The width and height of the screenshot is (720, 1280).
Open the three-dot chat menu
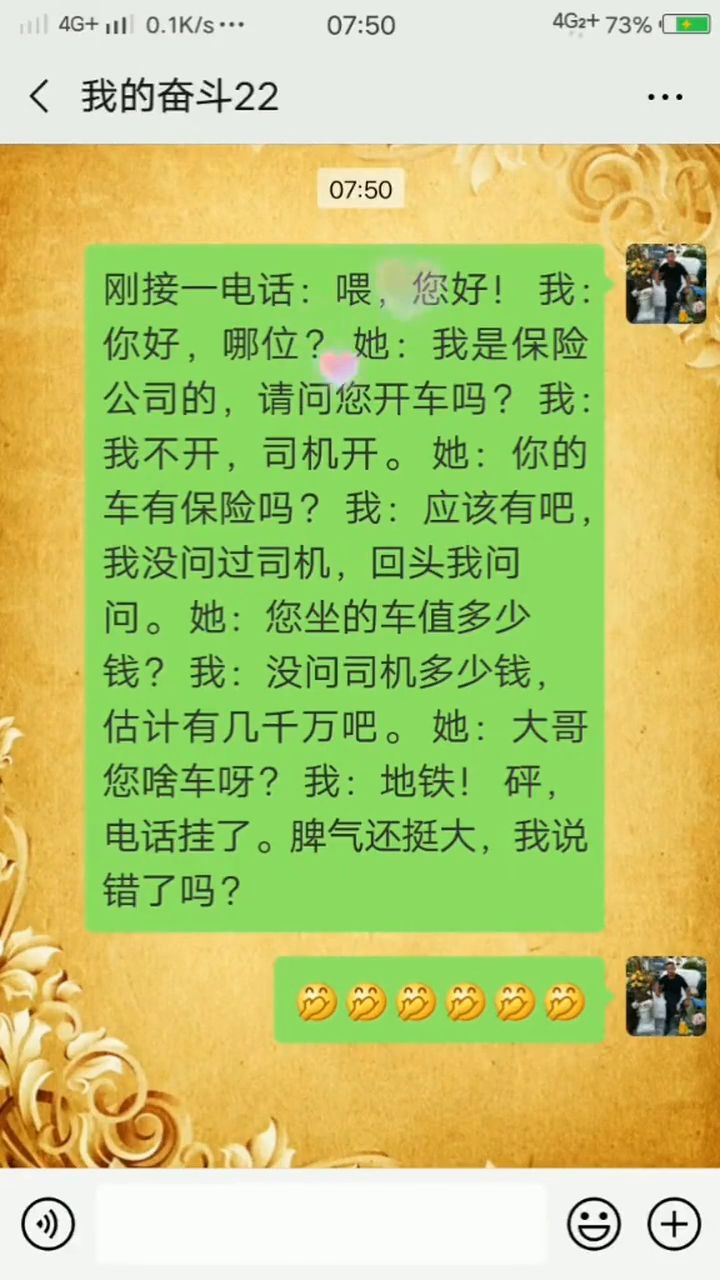[x=665, y=97]
